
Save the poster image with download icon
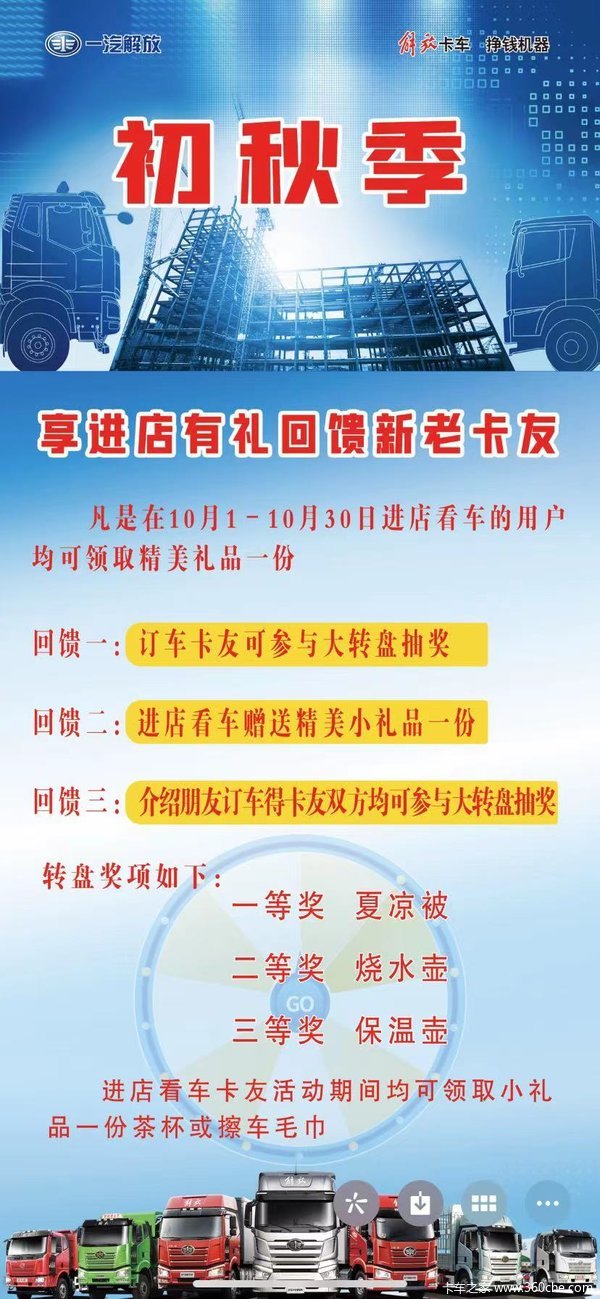[420, 1203]
